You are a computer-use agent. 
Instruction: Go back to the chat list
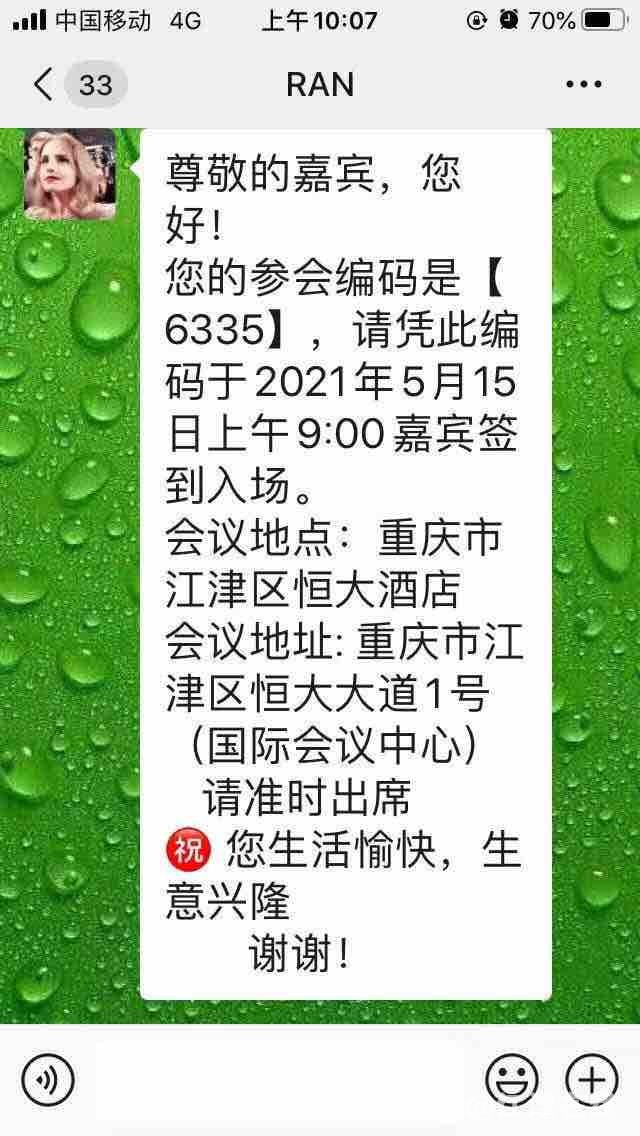[44, 84]
